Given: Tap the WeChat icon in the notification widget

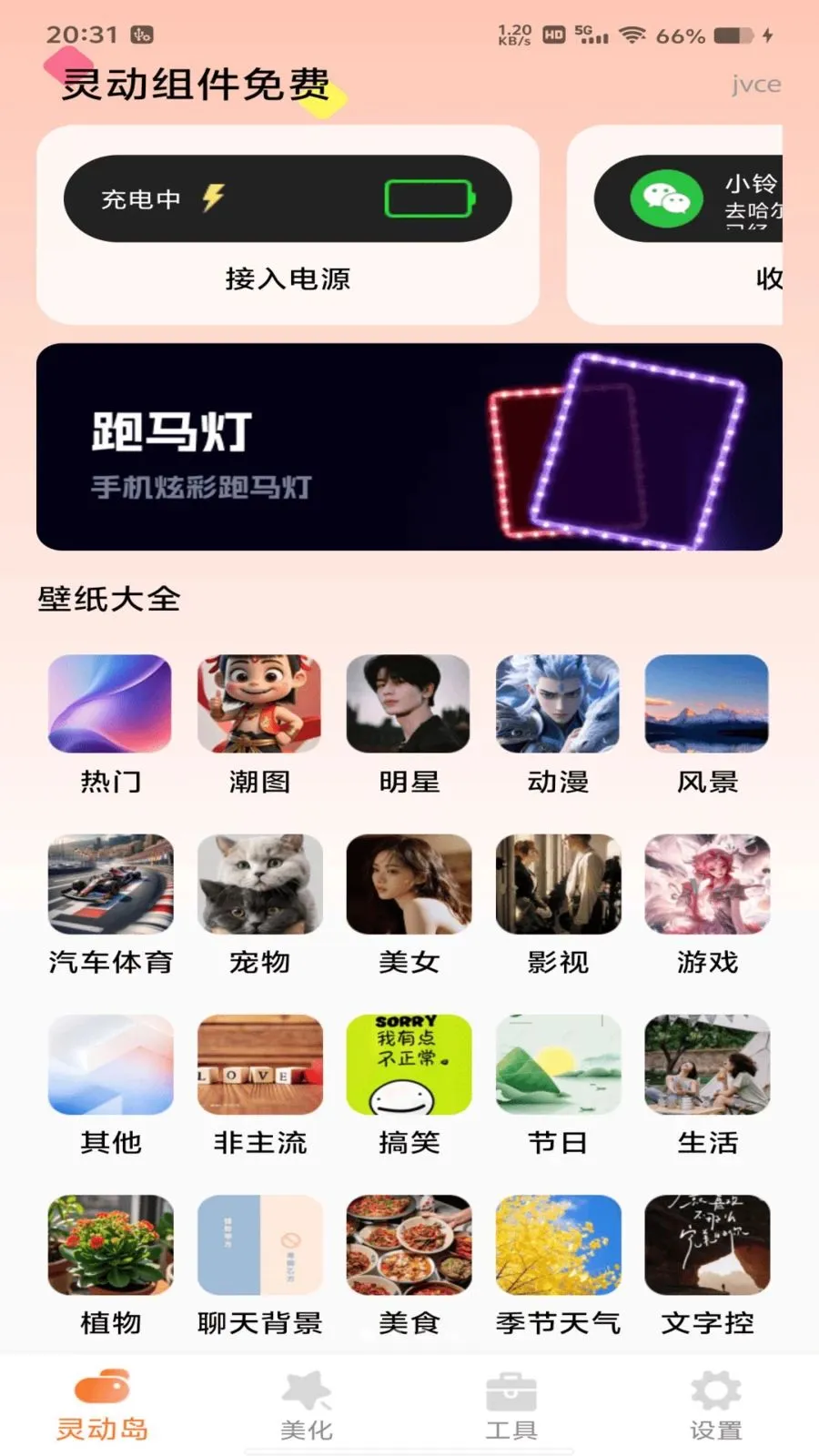Looking at the screenshot, I should pyautogui.click(x=667, y=198).
